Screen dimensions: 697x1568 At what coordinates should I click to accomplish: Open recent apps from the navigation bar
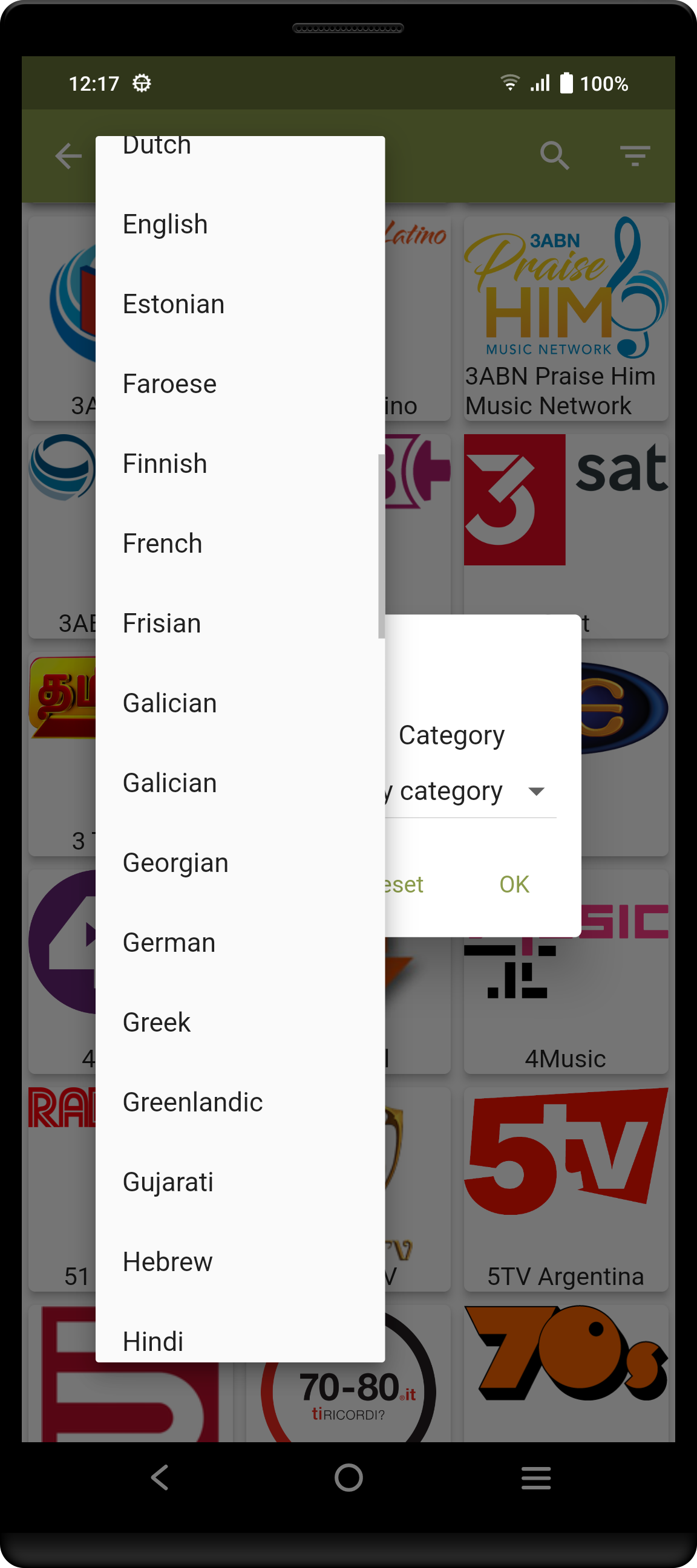[535, 1477]
